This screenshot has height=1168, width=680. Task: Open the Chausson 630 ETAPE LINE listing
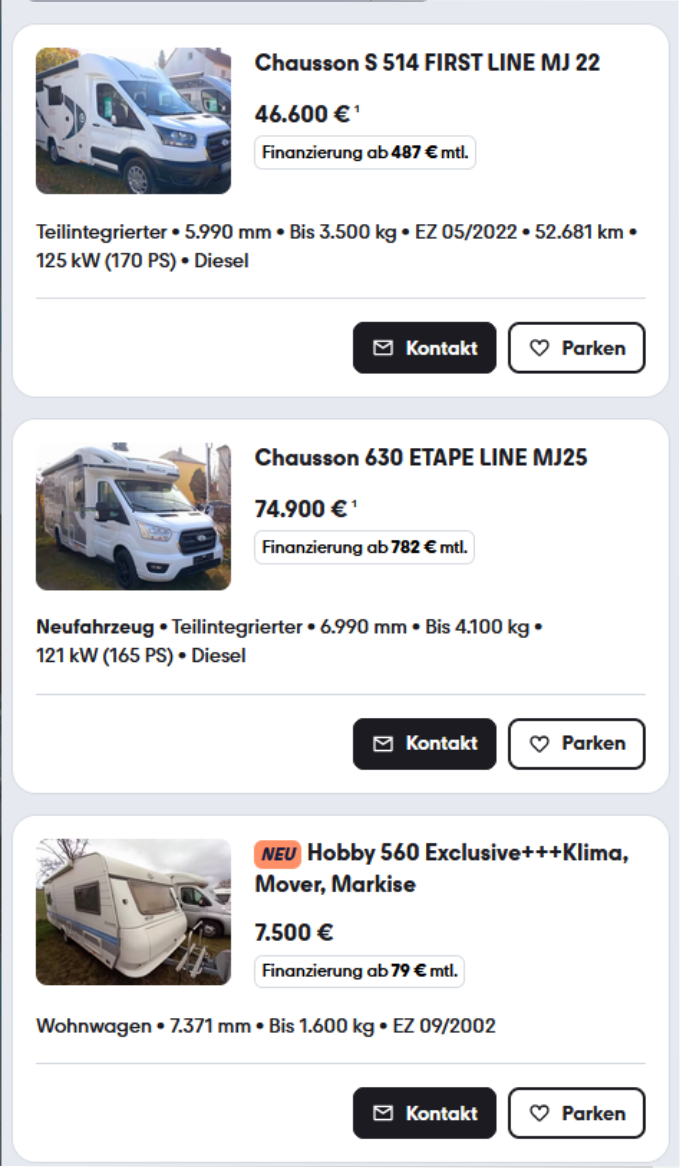(421, 458)
